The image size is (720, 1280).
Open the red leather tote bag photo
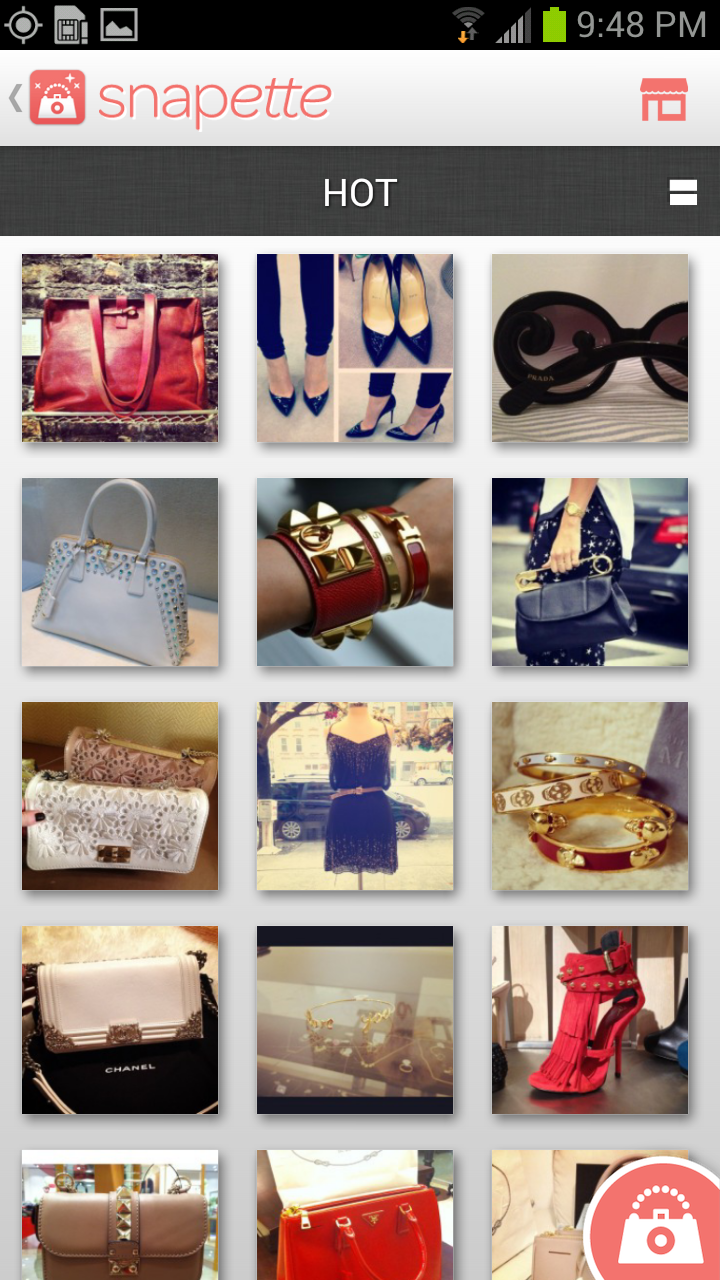120,347
